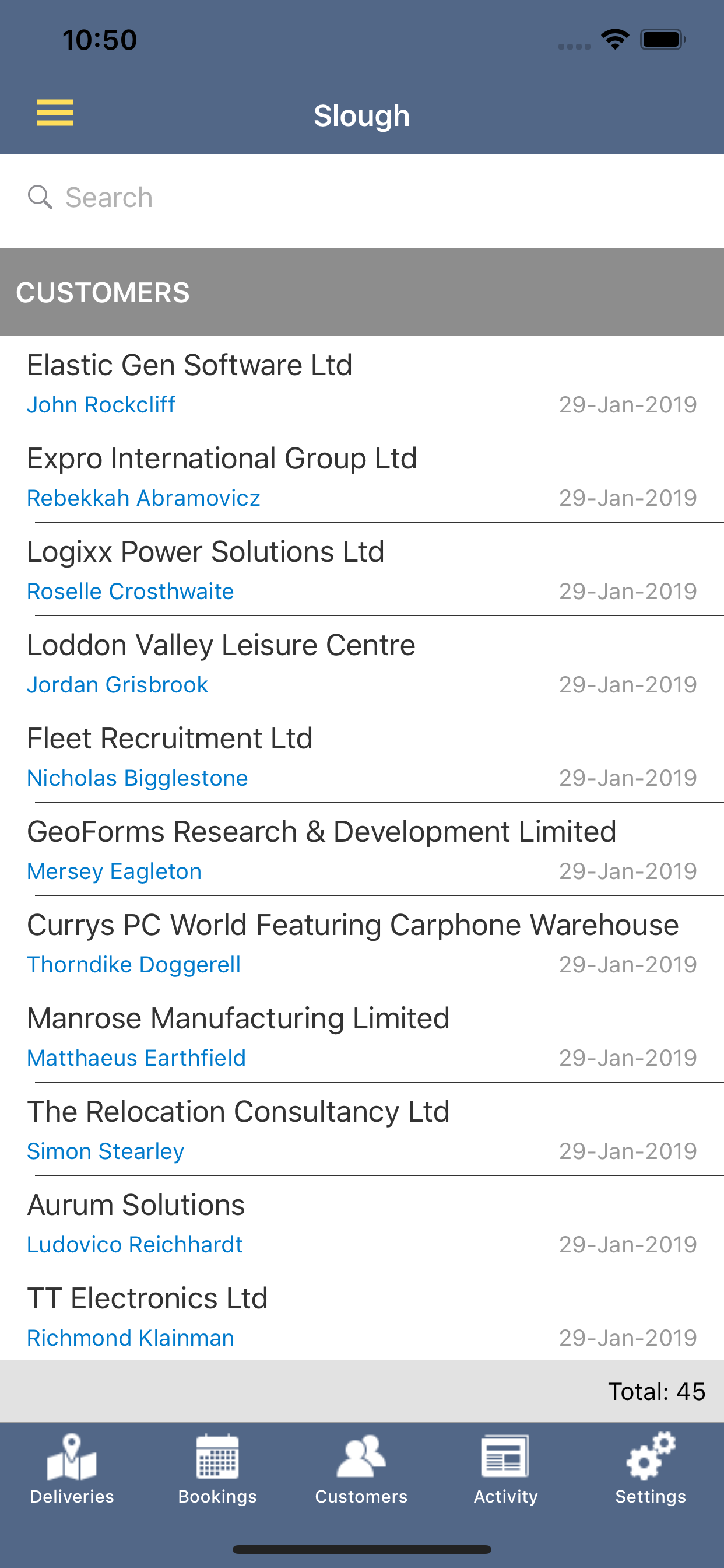Open Expro International Group Ltd
This screenshot has height=1568, width=724.
point(362,476)
